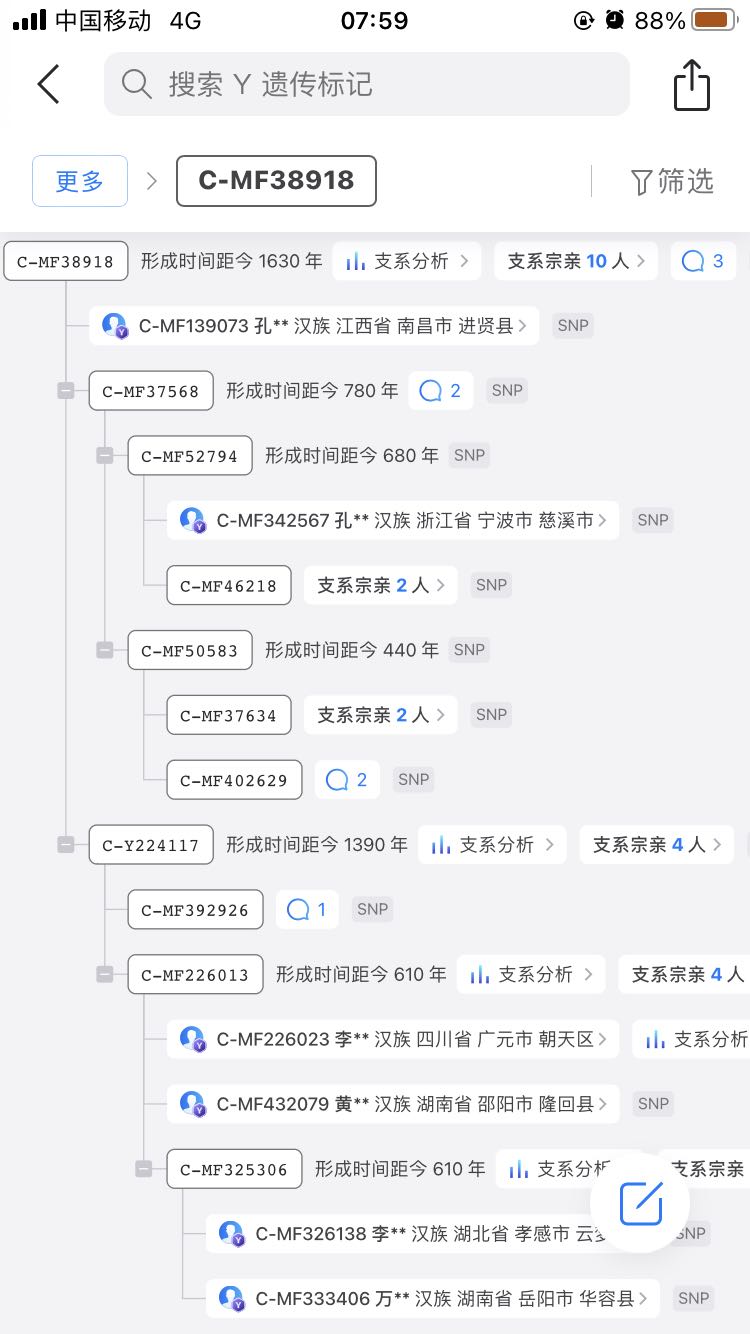Collapse the C-MF50583 branch
The image size is (750, 1334).
(105, 650)
